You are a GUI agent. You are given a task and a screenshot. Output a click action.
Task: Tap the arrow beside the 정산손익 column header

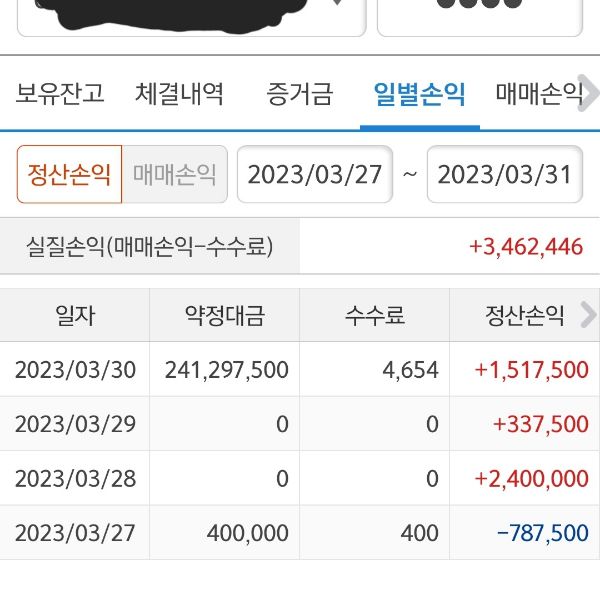click(x=588, y=317)
